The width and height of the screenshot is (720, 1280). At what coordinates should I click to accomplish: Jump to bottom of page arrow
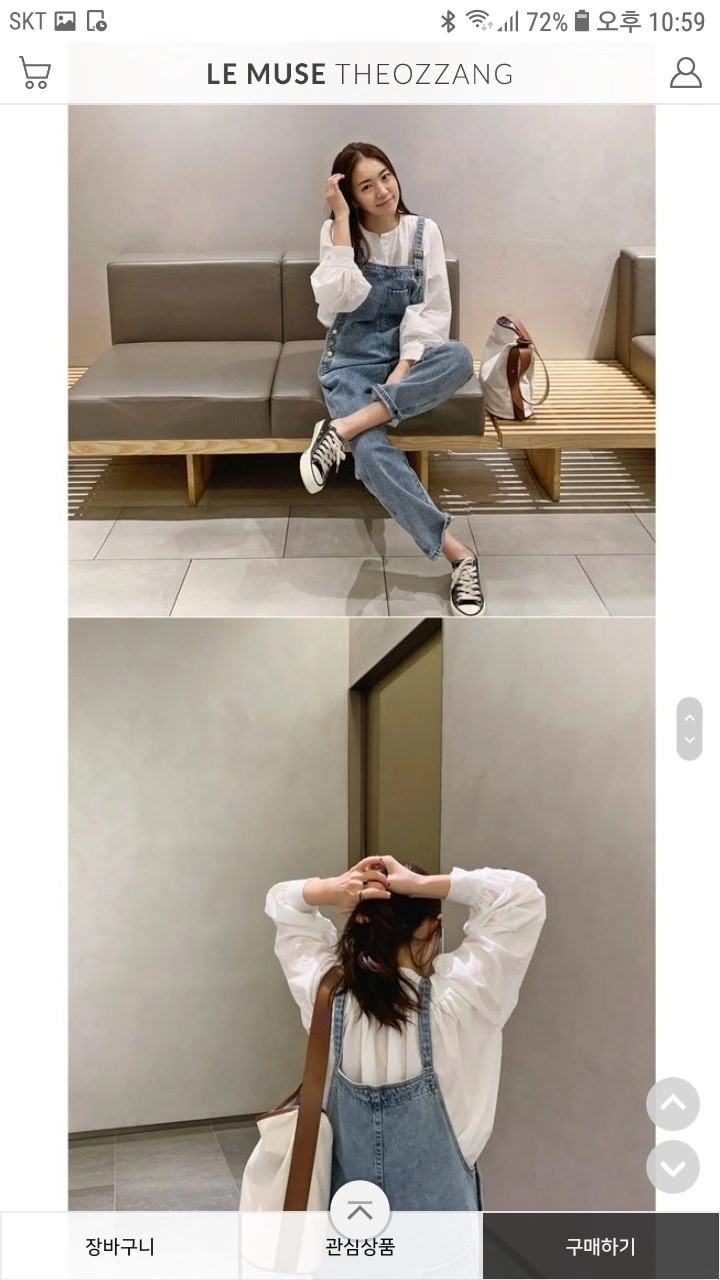(673, 1167)
